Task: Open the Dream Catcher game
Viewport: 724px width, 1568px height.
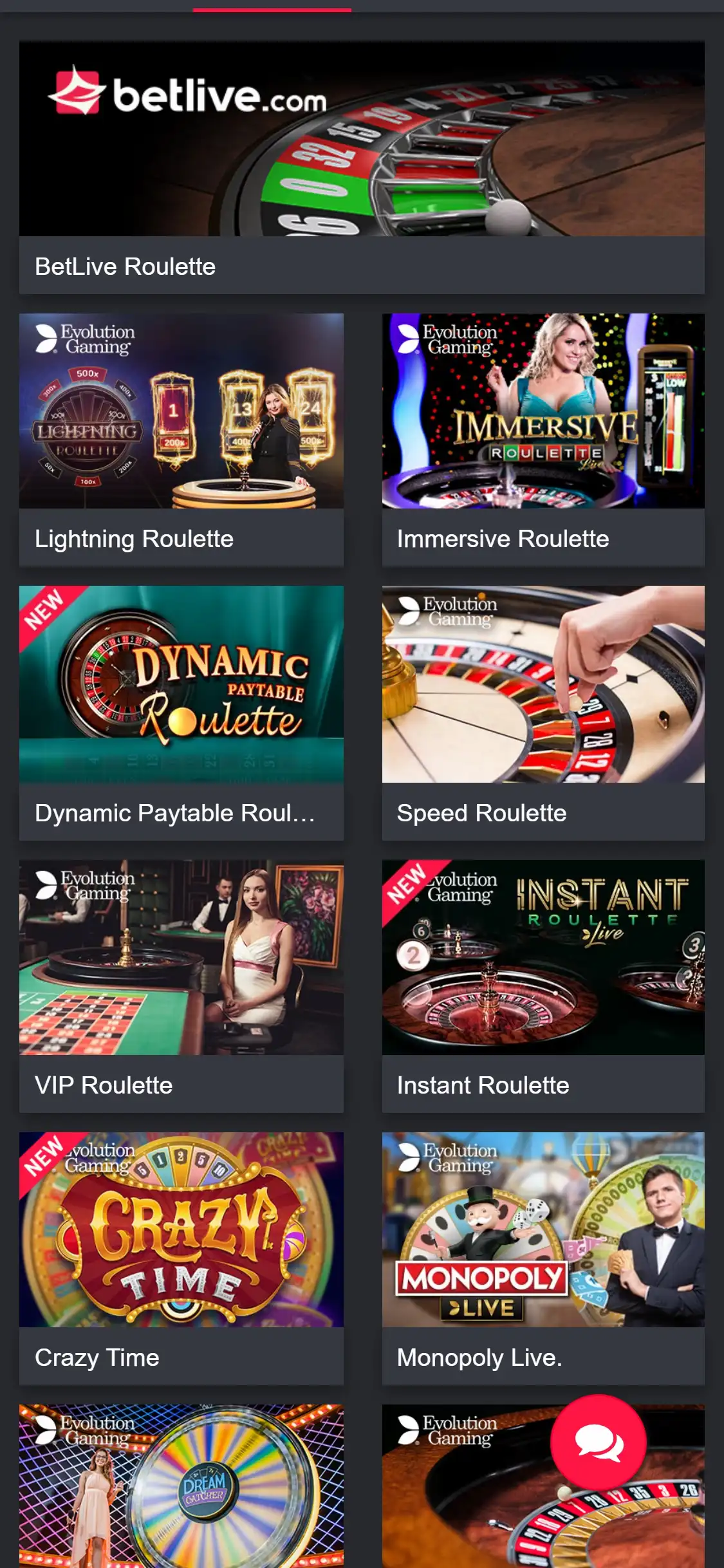Action: [x=181, y=1486]
